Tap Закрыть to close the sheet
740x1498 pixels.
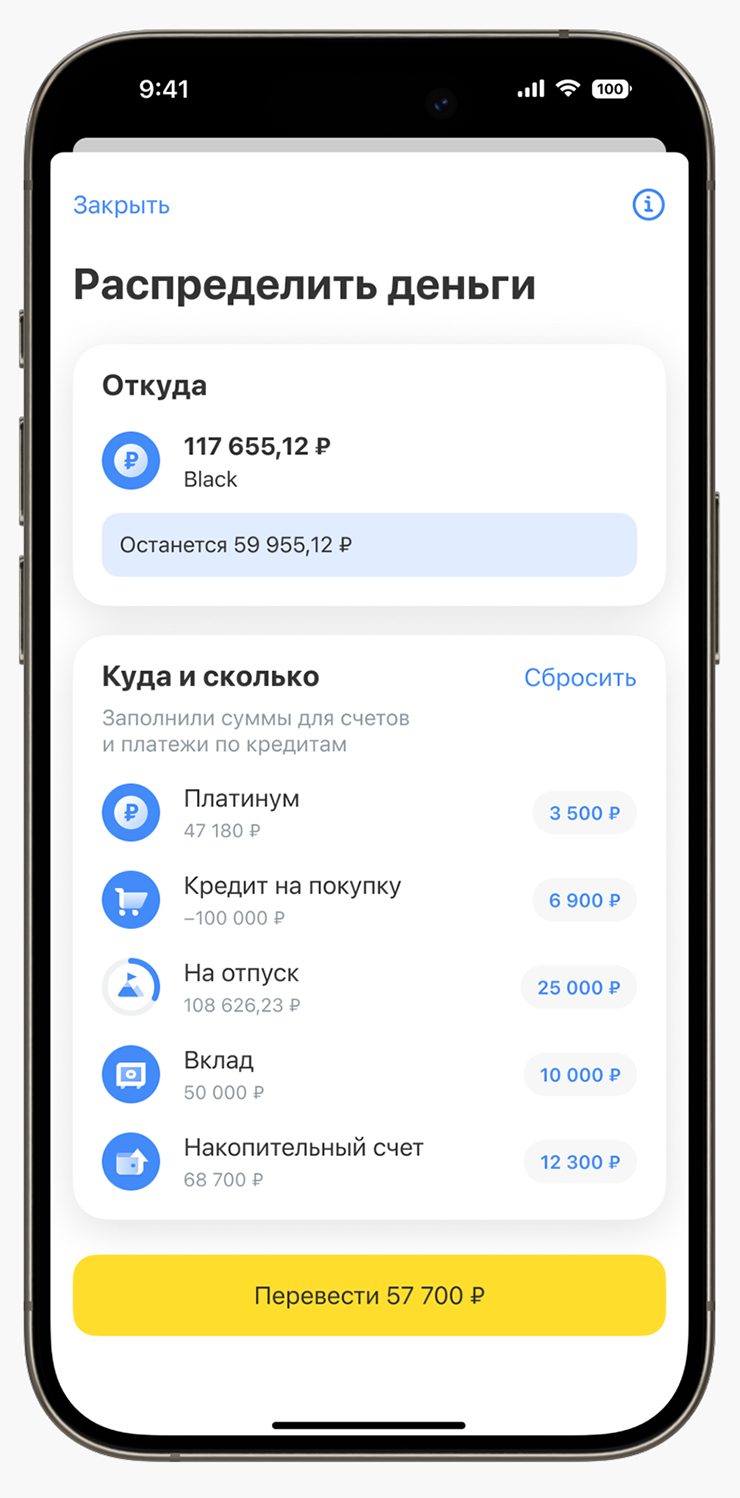click(121, 205)
